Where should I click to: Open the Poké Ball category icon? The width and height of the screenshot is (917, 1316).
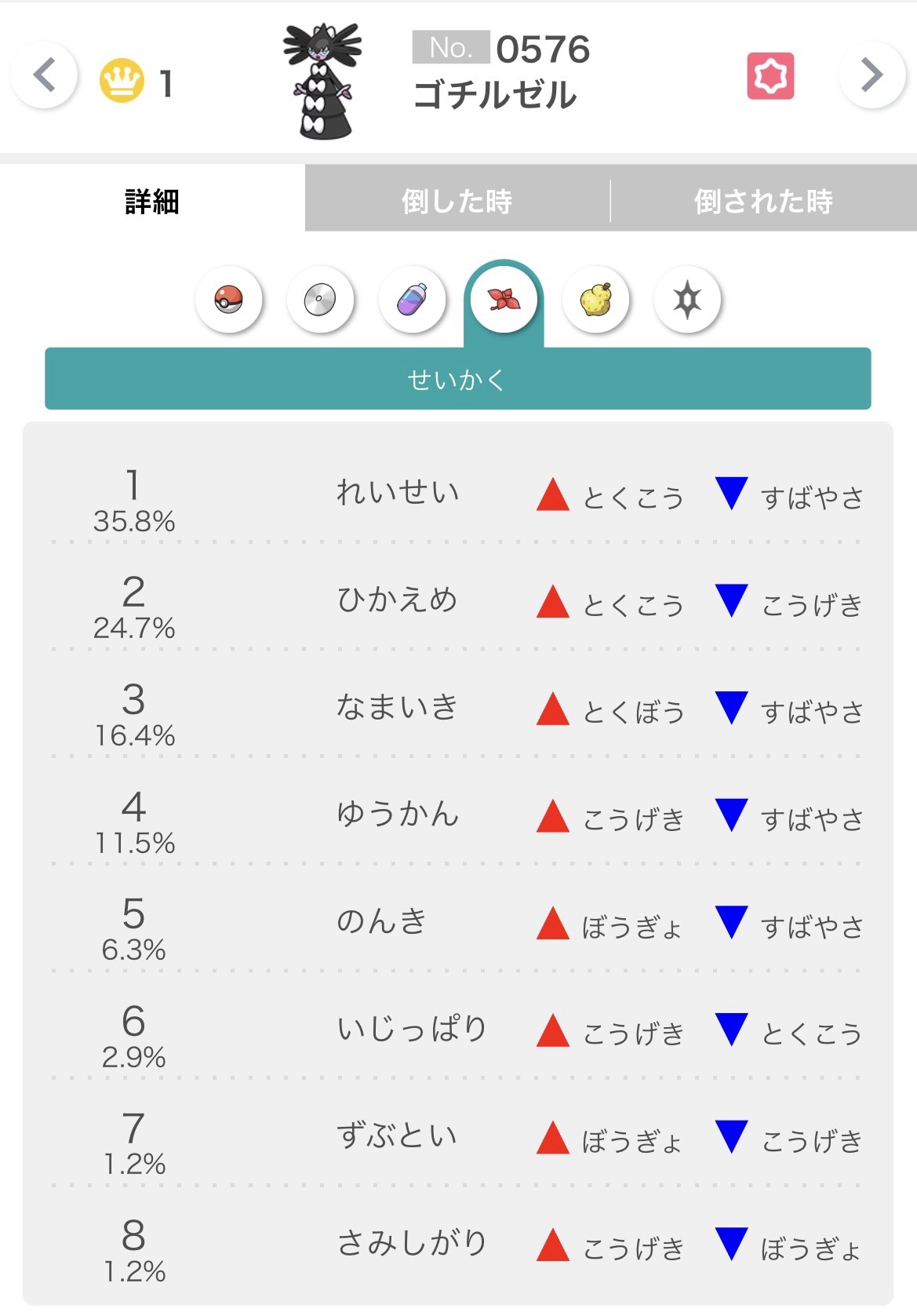[229, 300]
